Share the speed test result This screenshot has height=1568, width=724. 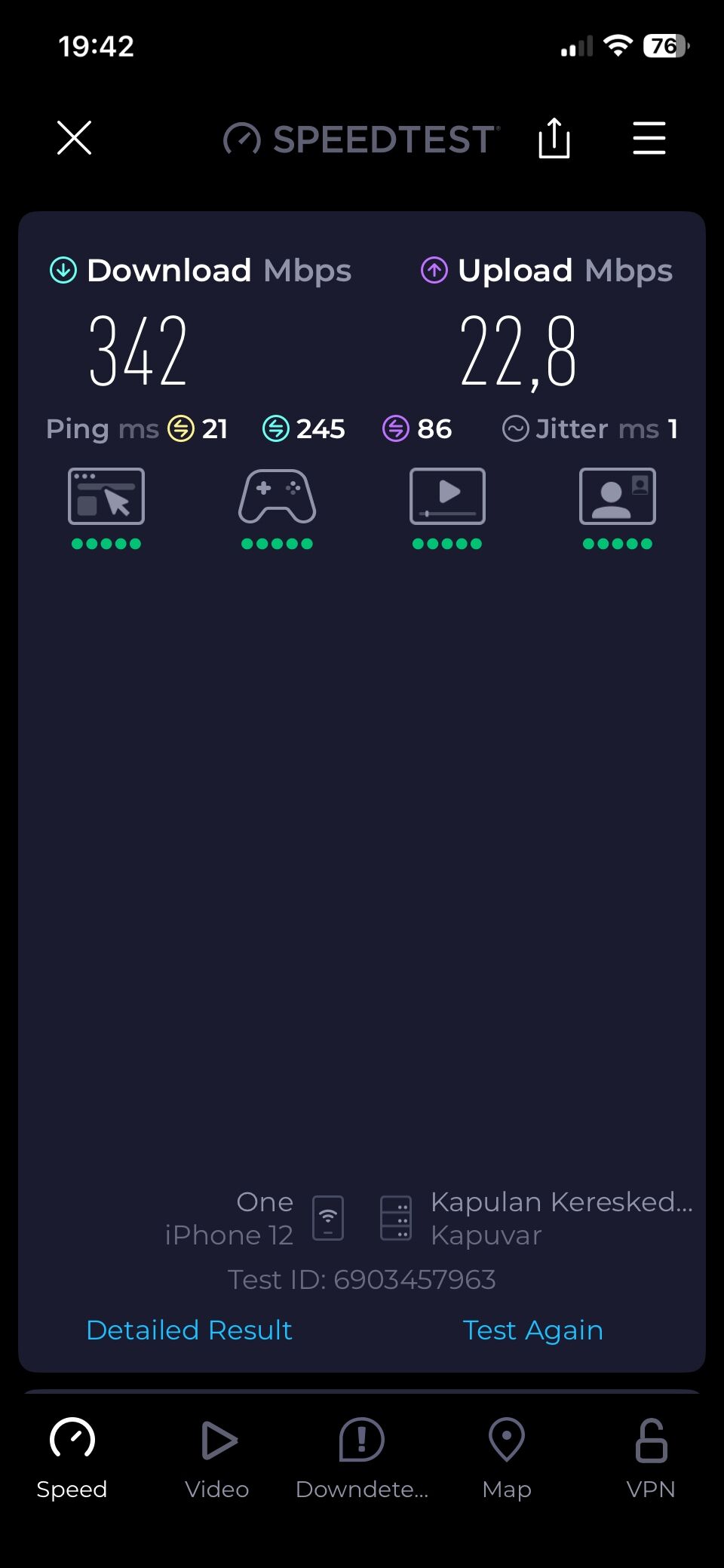point(554,138)
